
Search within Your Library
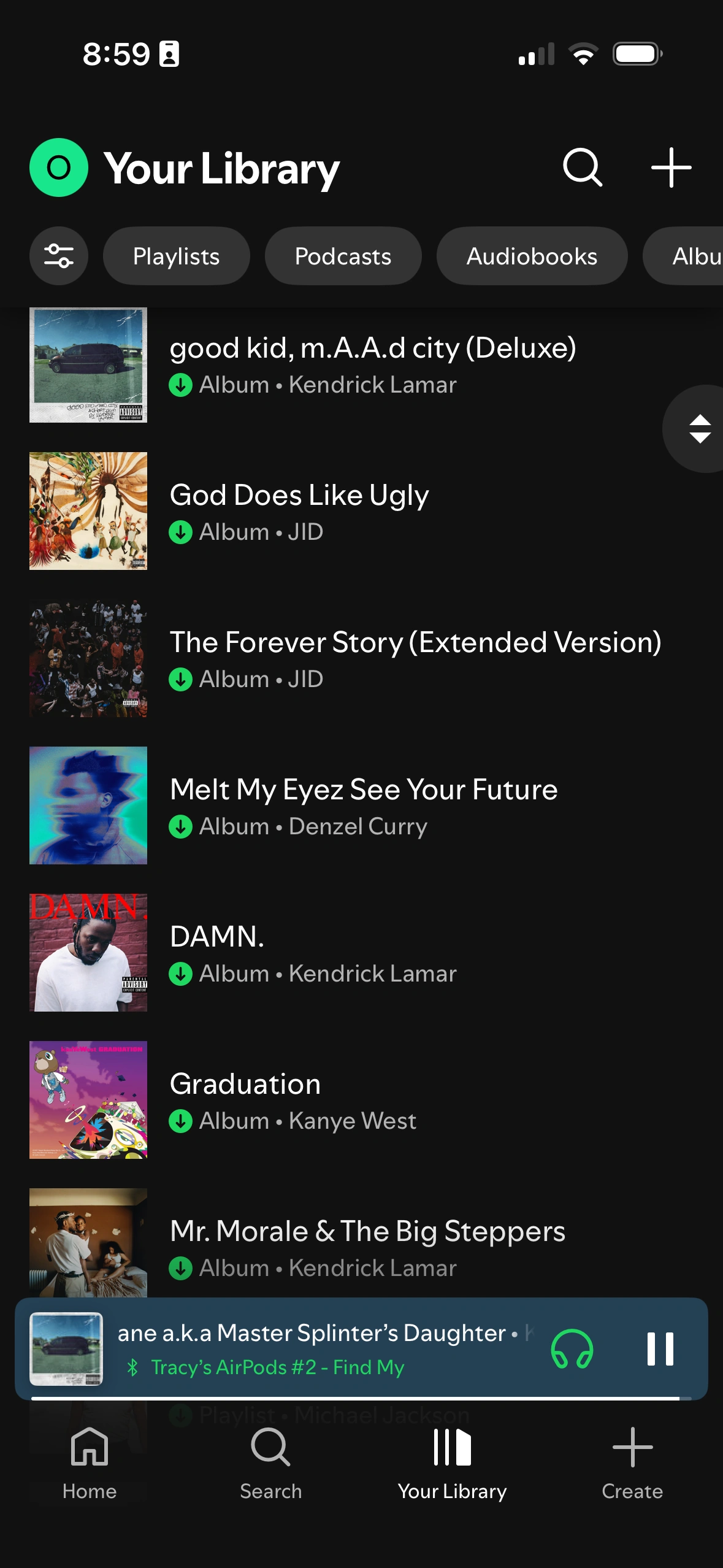click(x=583, y=167)
